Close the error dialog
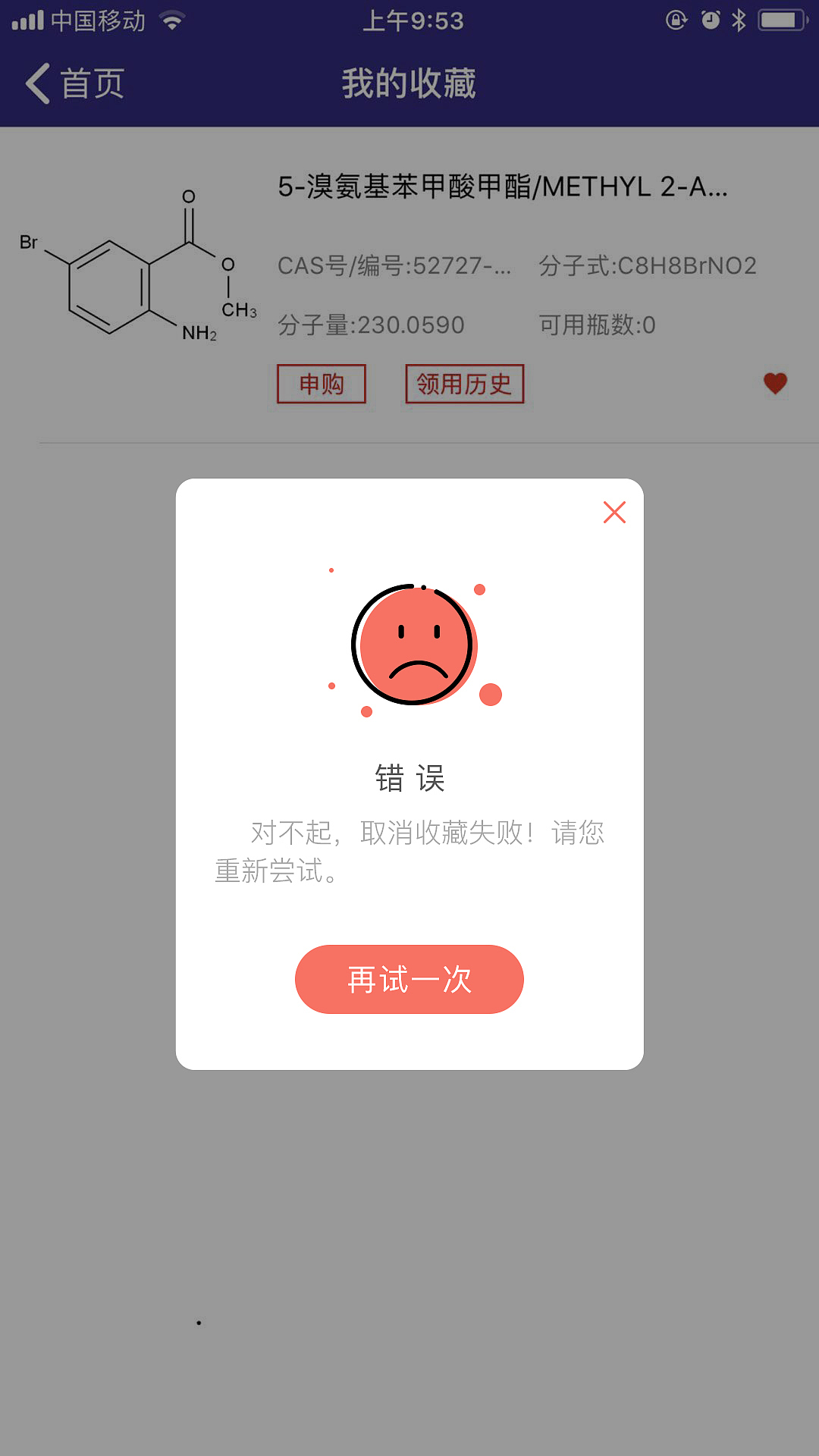This screenshot has height=1456, width=819. [614, 513]
